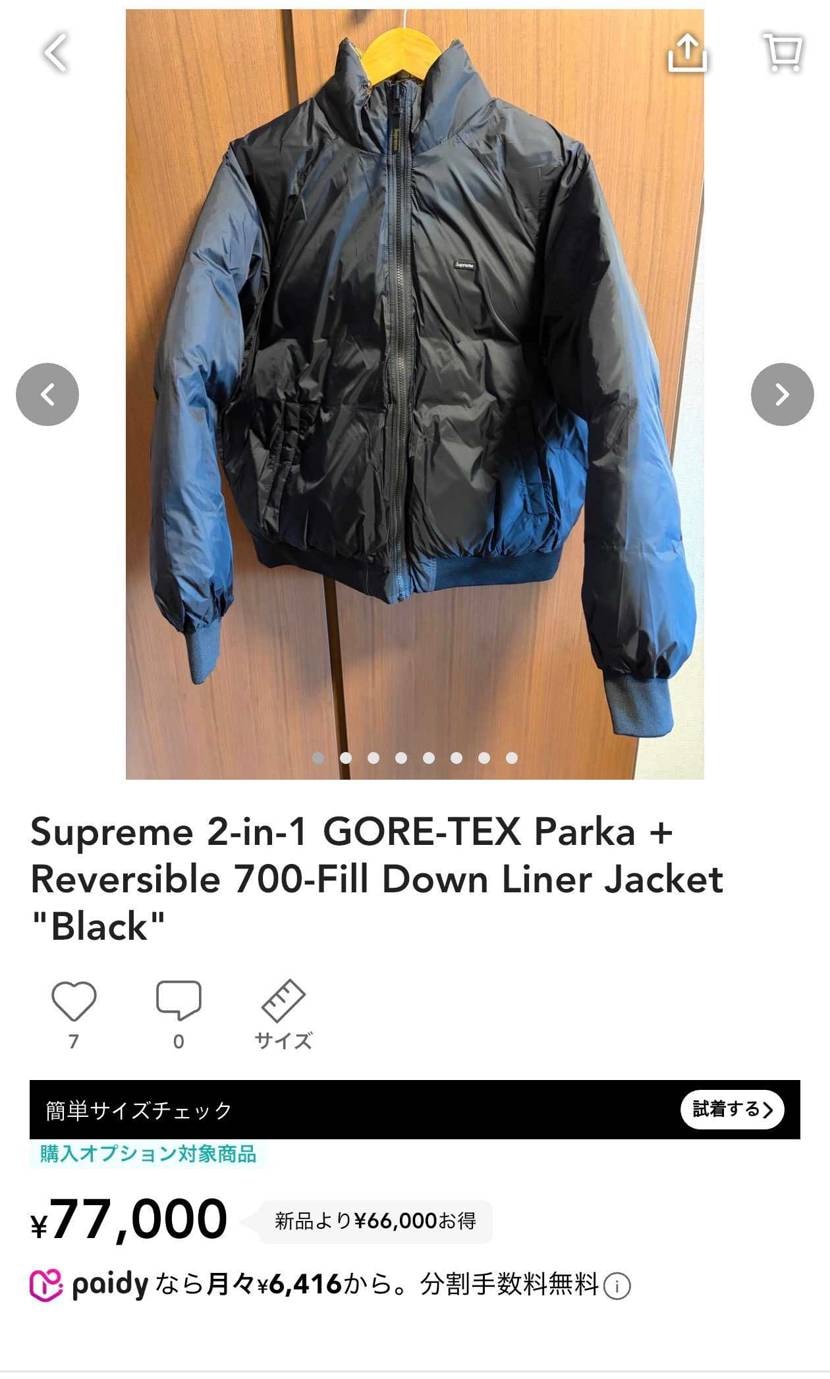Select the second carousel indicator dot
Screen dimensions: 830x1379
tap(345, 758)
